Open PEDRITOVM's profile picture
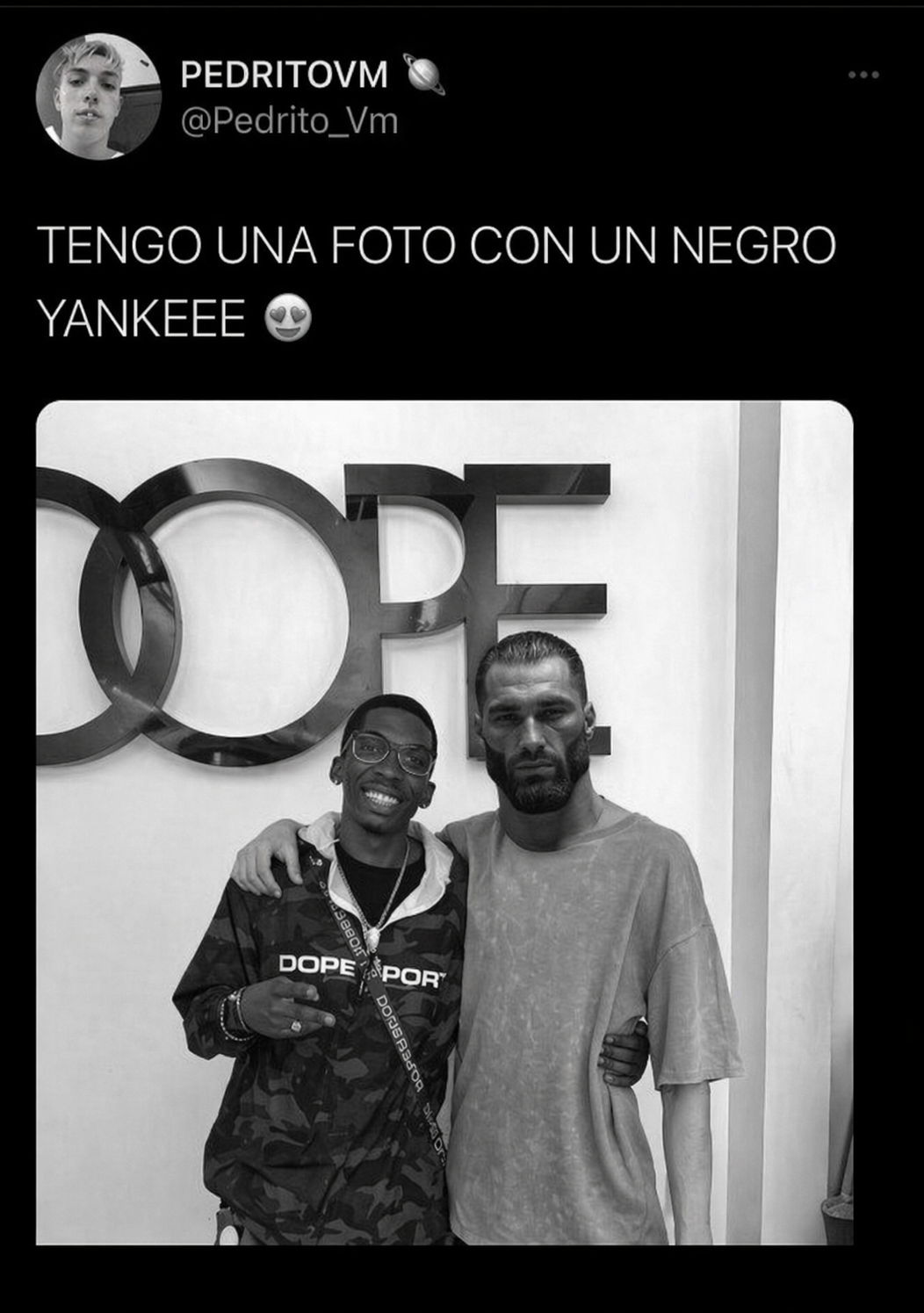 [98, 97]
